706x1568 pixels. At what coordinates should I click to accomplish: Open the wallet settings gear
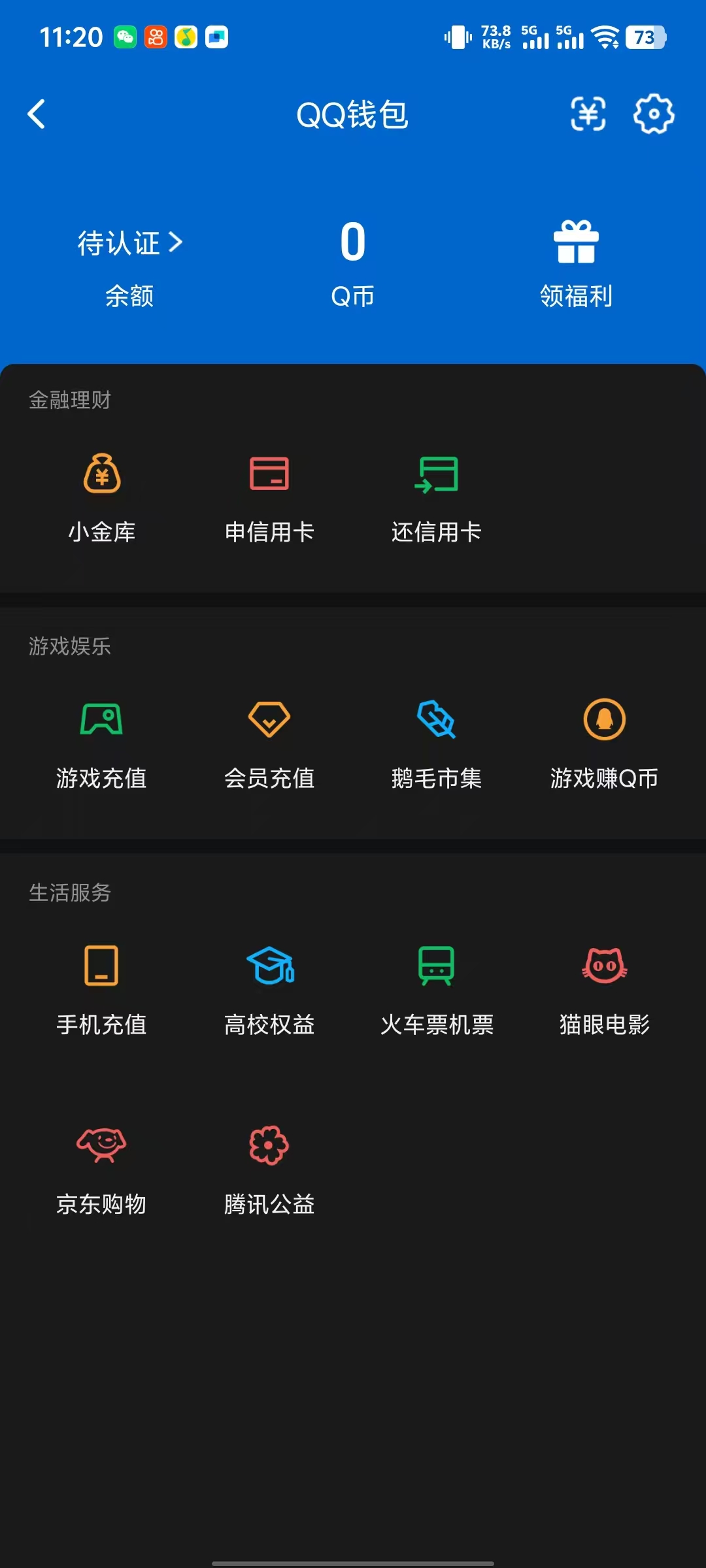[651, 114]
